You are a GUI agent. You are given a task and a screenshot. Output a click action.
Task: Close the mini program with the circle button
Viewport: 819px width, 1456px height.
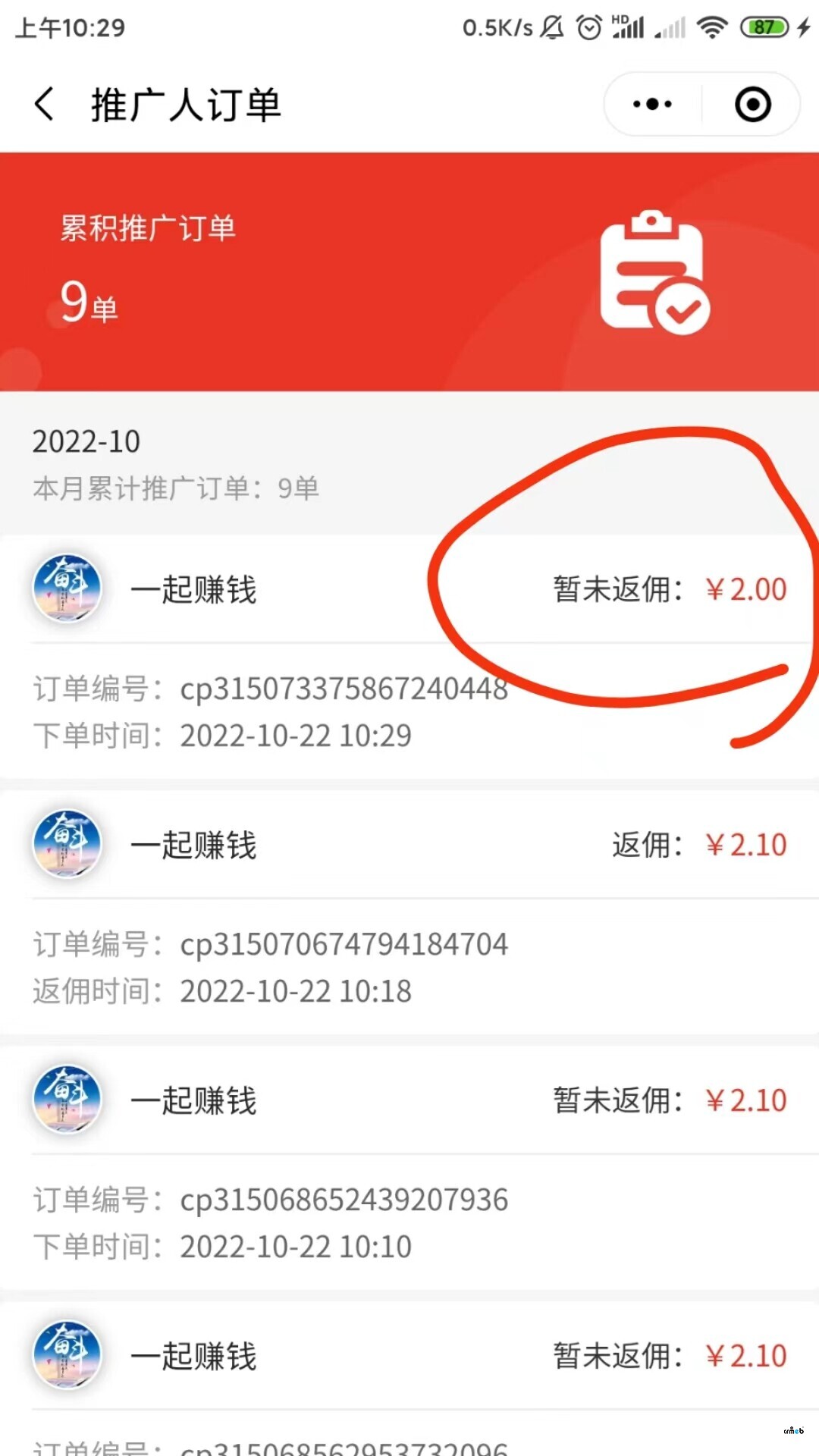coord(752,104)
